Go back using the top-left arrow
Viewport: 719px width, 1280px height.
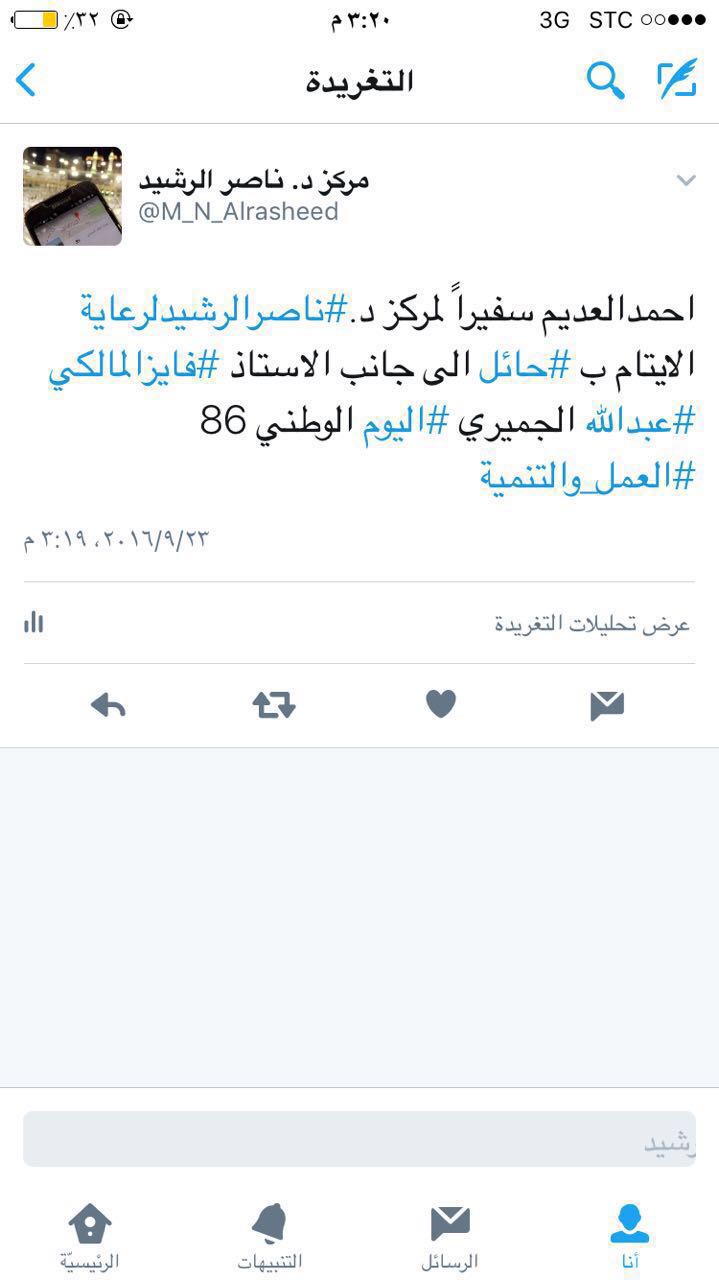tap(27, 80)
